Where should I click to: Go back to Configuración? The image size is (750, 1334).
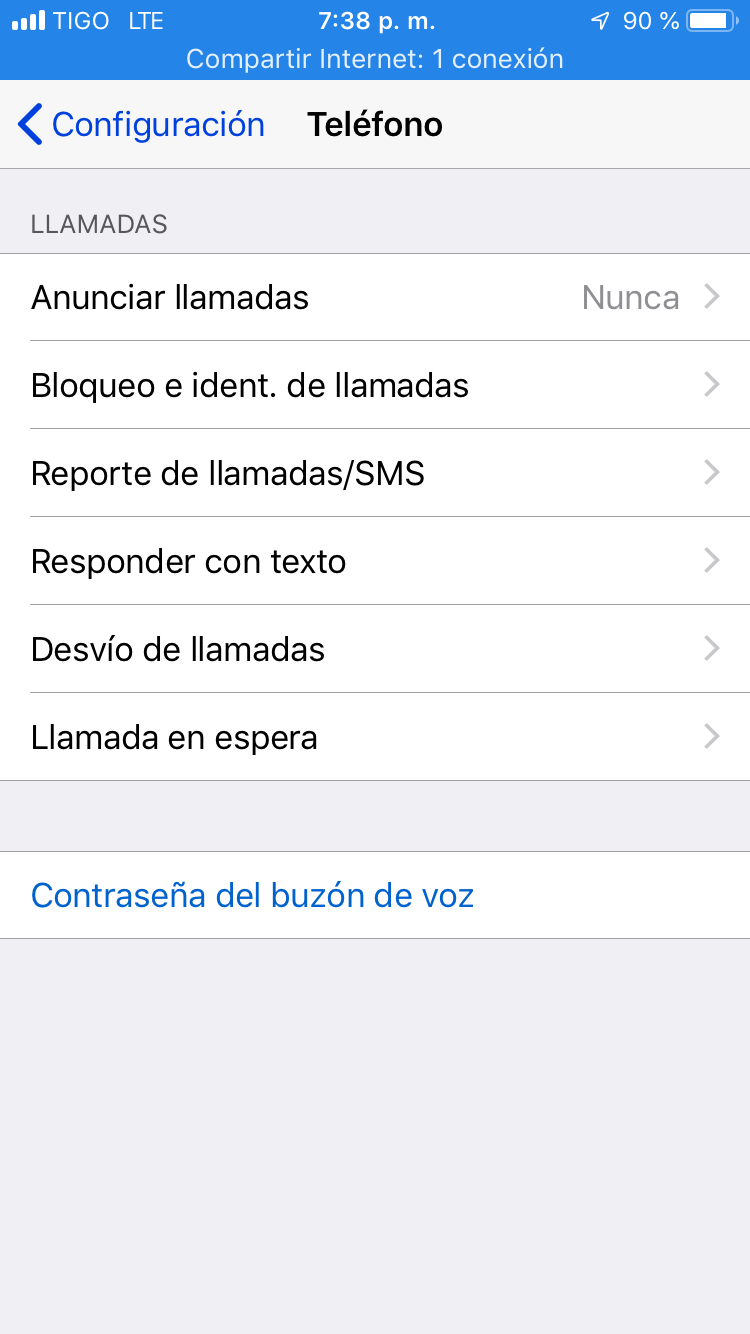pos(140,125)
